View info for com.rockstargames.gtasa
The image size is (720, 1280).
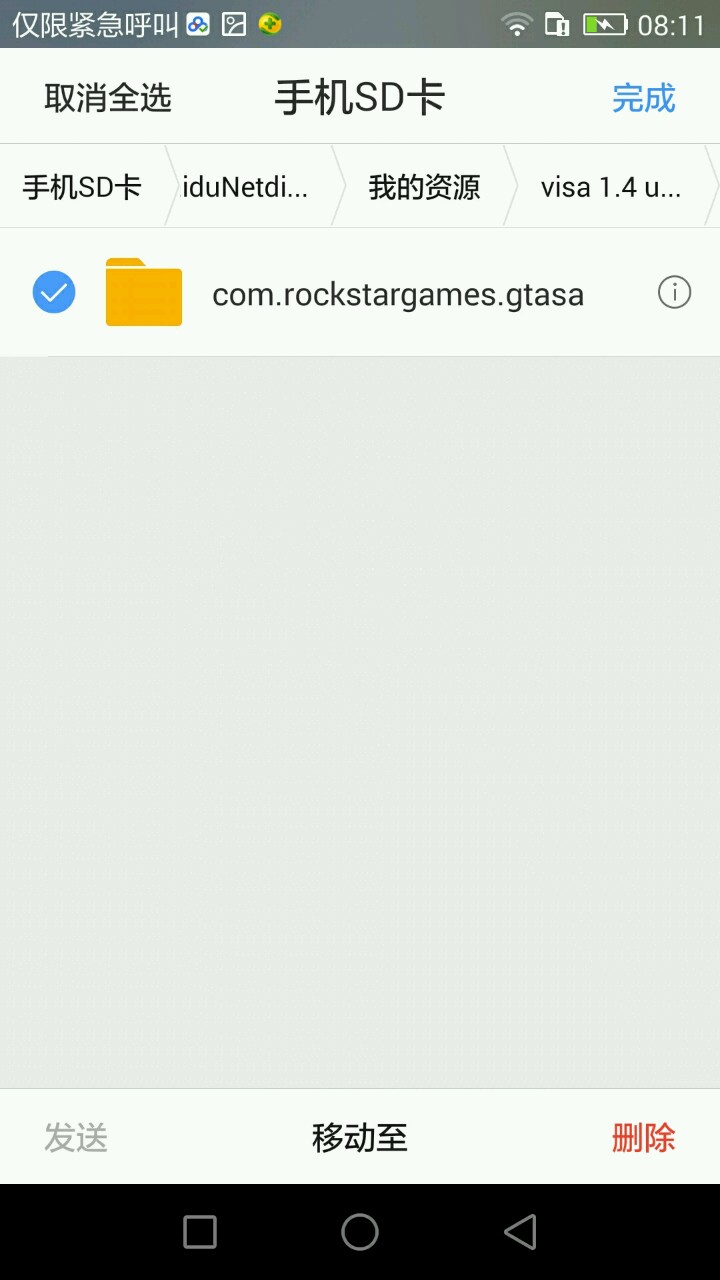[x=674, y=293]
